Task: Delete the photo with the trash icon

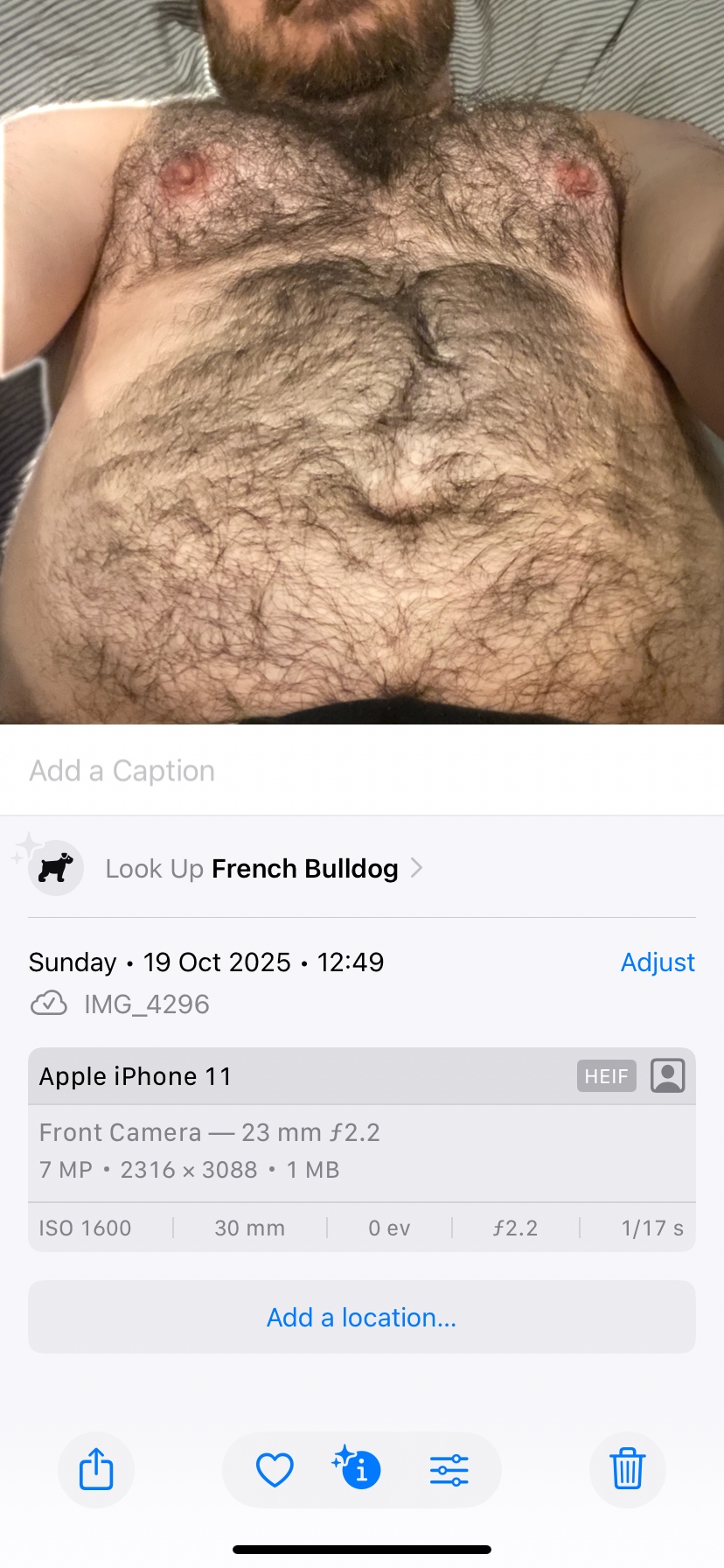Action: tap(627, 1469)
